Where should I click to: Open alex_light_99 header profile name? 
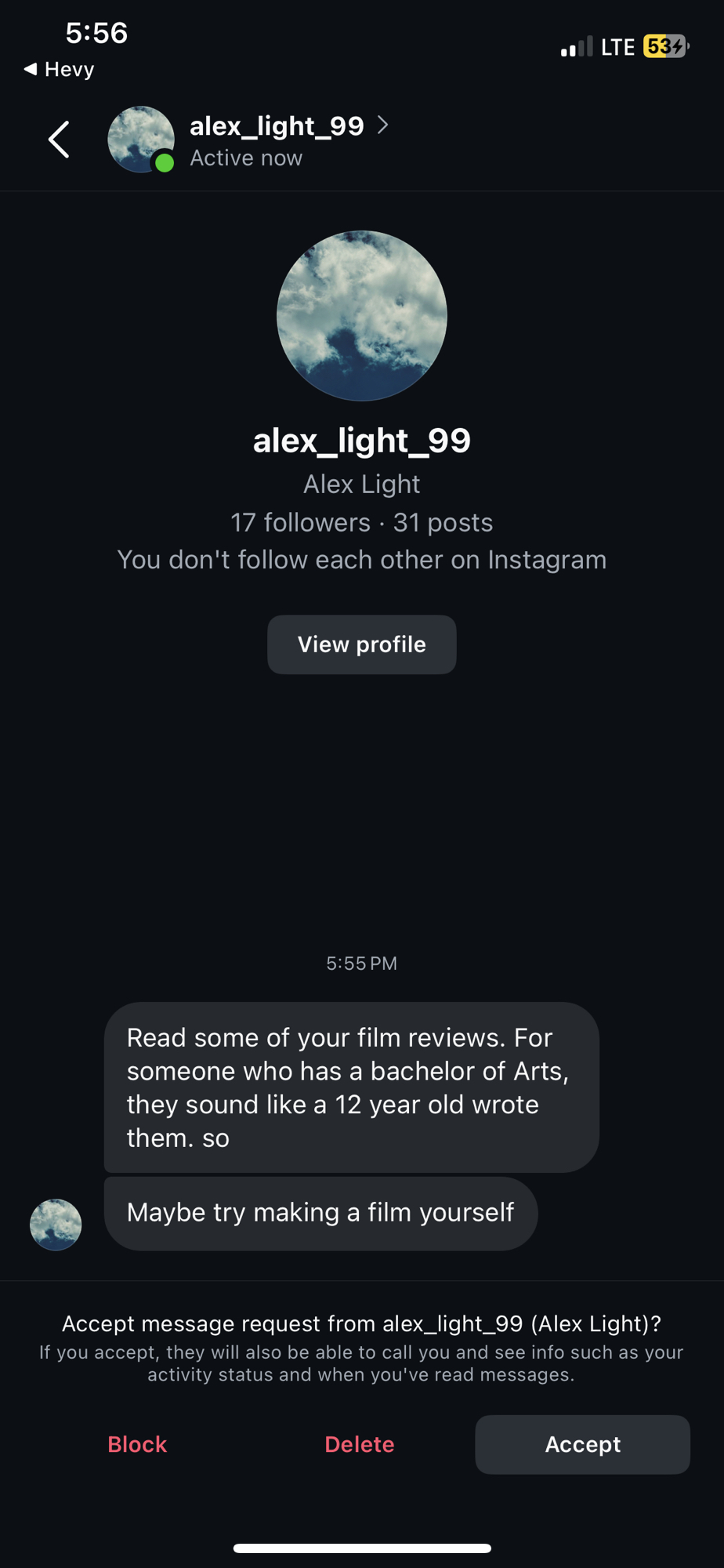277,126
